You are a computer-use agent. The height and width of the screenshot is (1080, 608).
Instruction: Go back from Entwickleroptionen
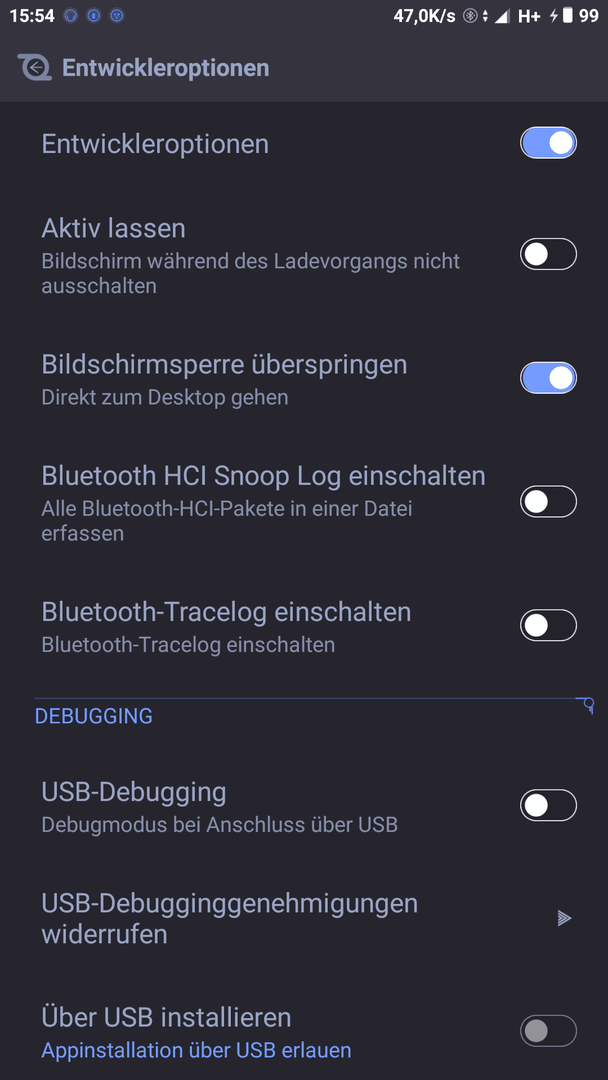pyautogui.click(x=34, y=68)
